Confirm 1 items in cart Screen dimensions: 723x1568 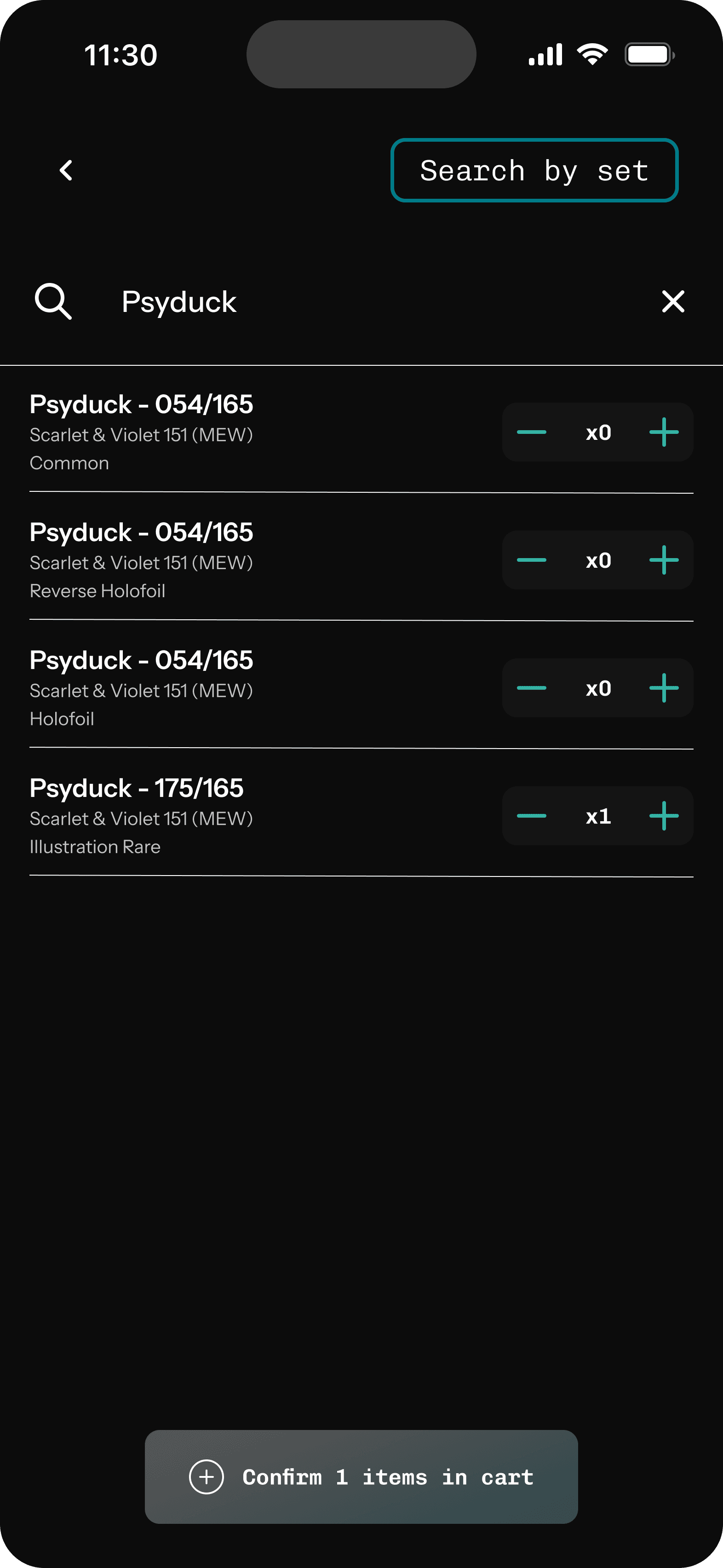[361, 1477]
